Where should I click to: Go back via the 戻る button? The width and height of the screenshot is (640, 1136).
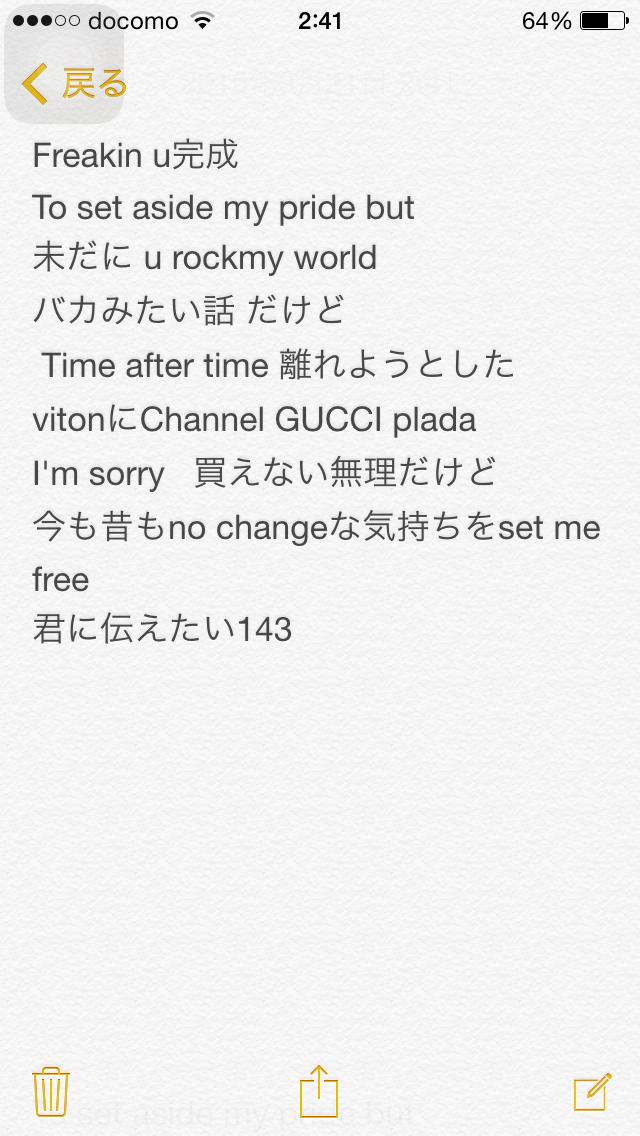(x=76, y=84)
